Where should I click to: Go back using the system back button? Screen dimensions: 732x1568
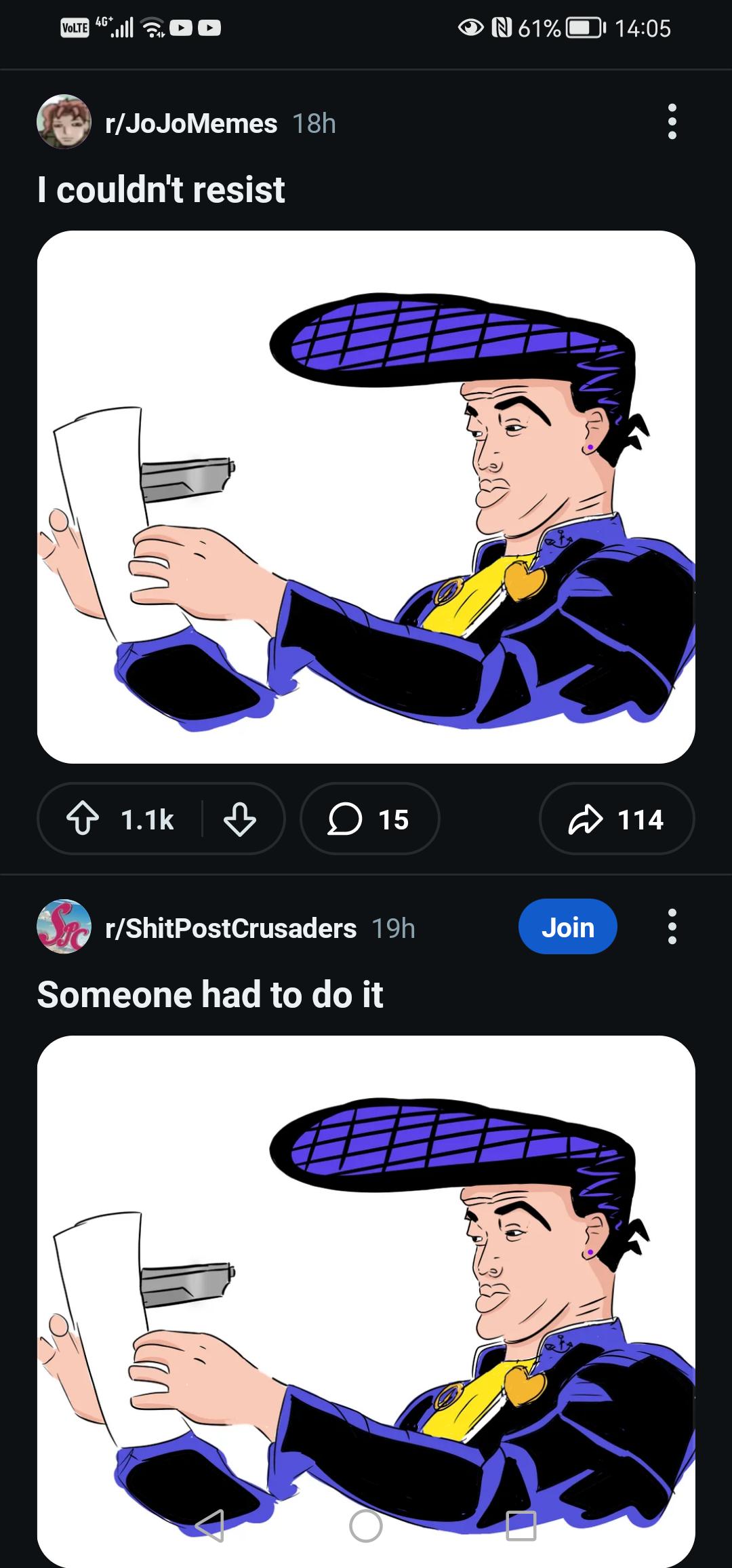point(209,1527)
